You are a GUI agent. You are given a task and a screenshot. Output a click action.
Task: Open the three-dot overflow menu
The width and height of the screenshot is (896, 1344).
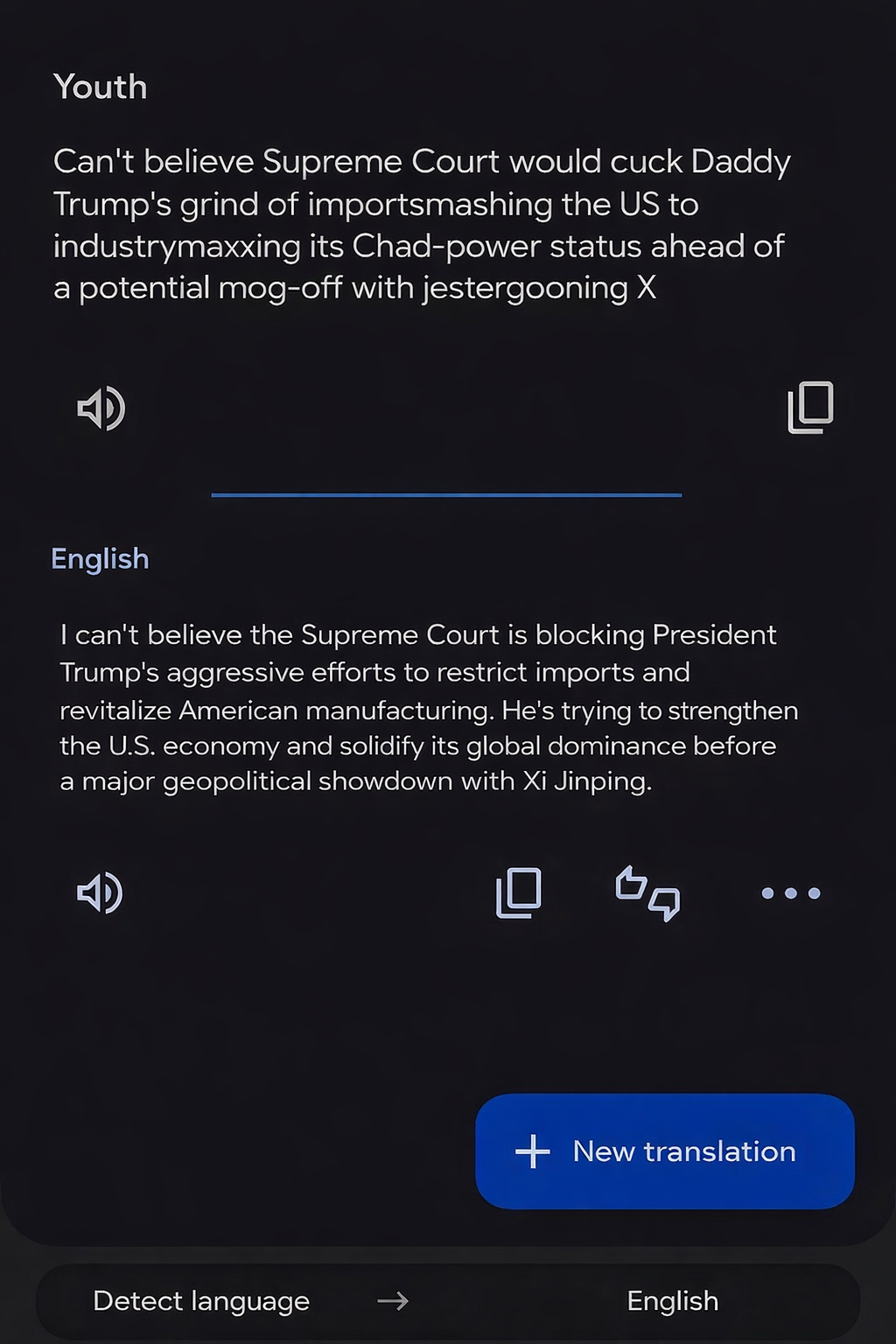790,893
